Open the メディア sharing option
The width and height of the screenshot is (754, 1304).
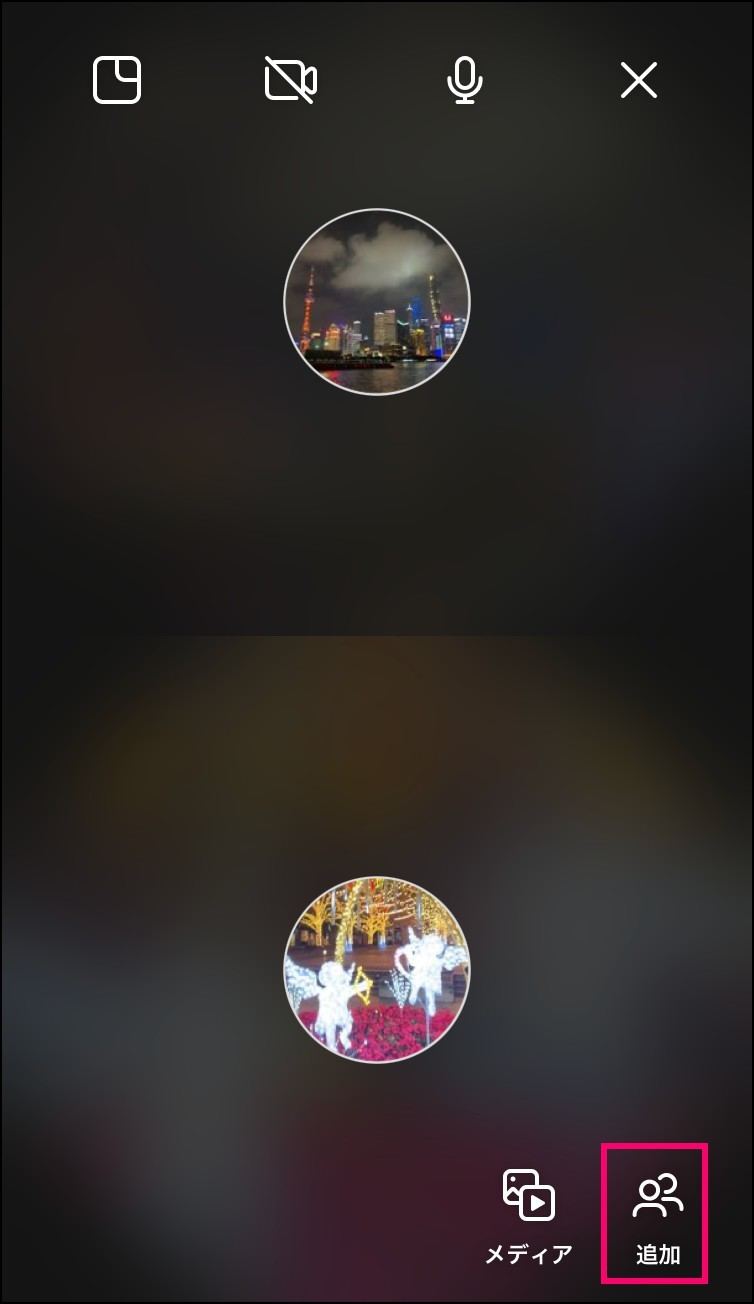pyautogui.click(x=528, y=1217)
